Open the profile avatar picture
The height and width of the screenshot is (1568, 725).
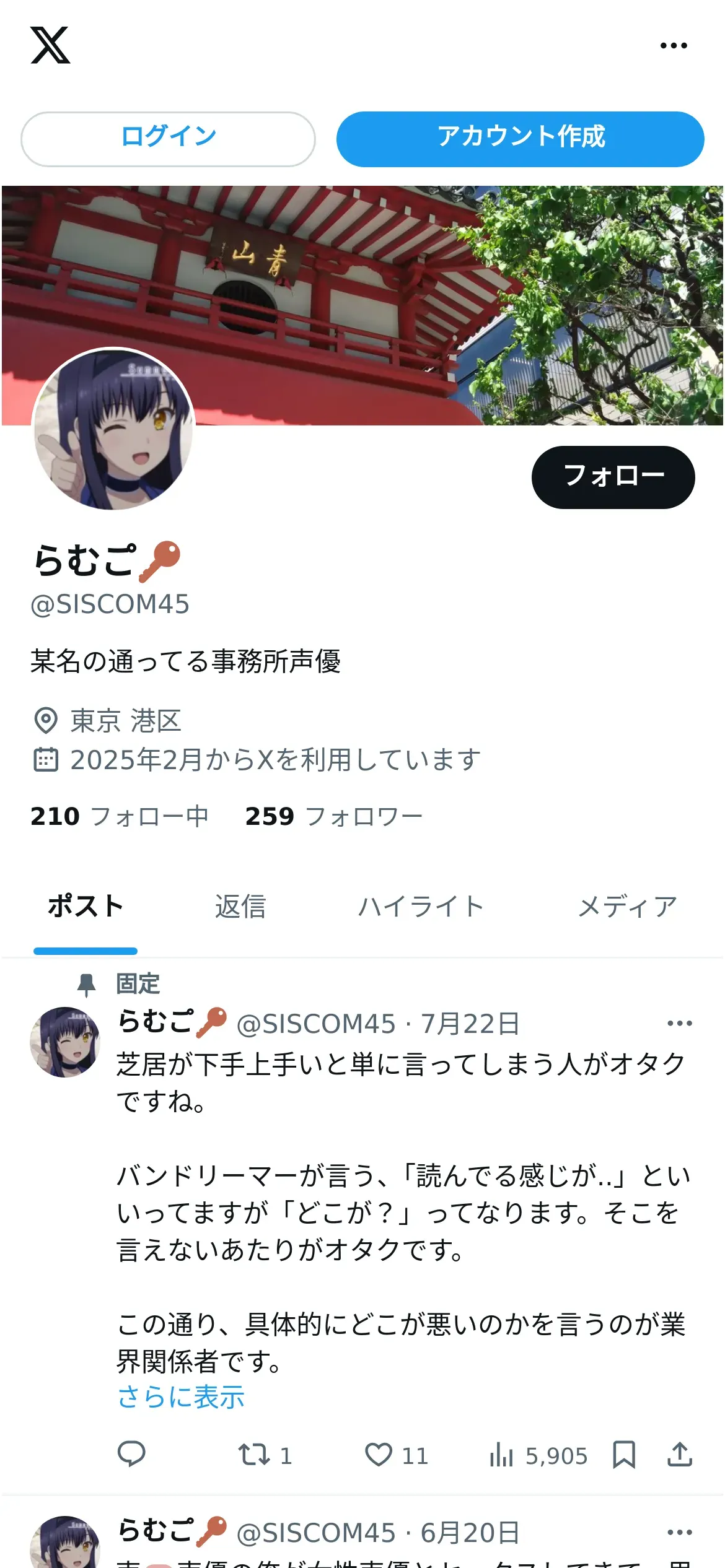[113, 429]
